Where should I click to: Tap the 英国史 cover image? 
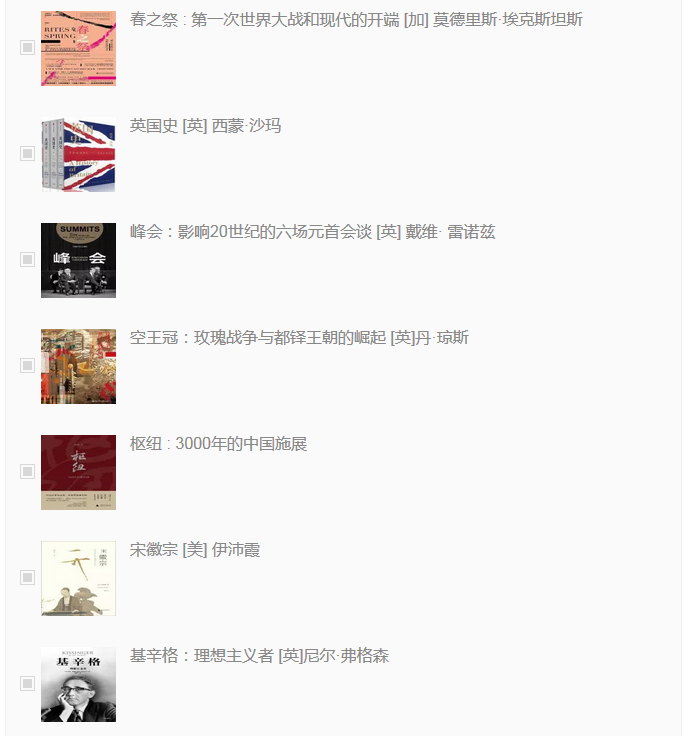(x=78, y=154)
